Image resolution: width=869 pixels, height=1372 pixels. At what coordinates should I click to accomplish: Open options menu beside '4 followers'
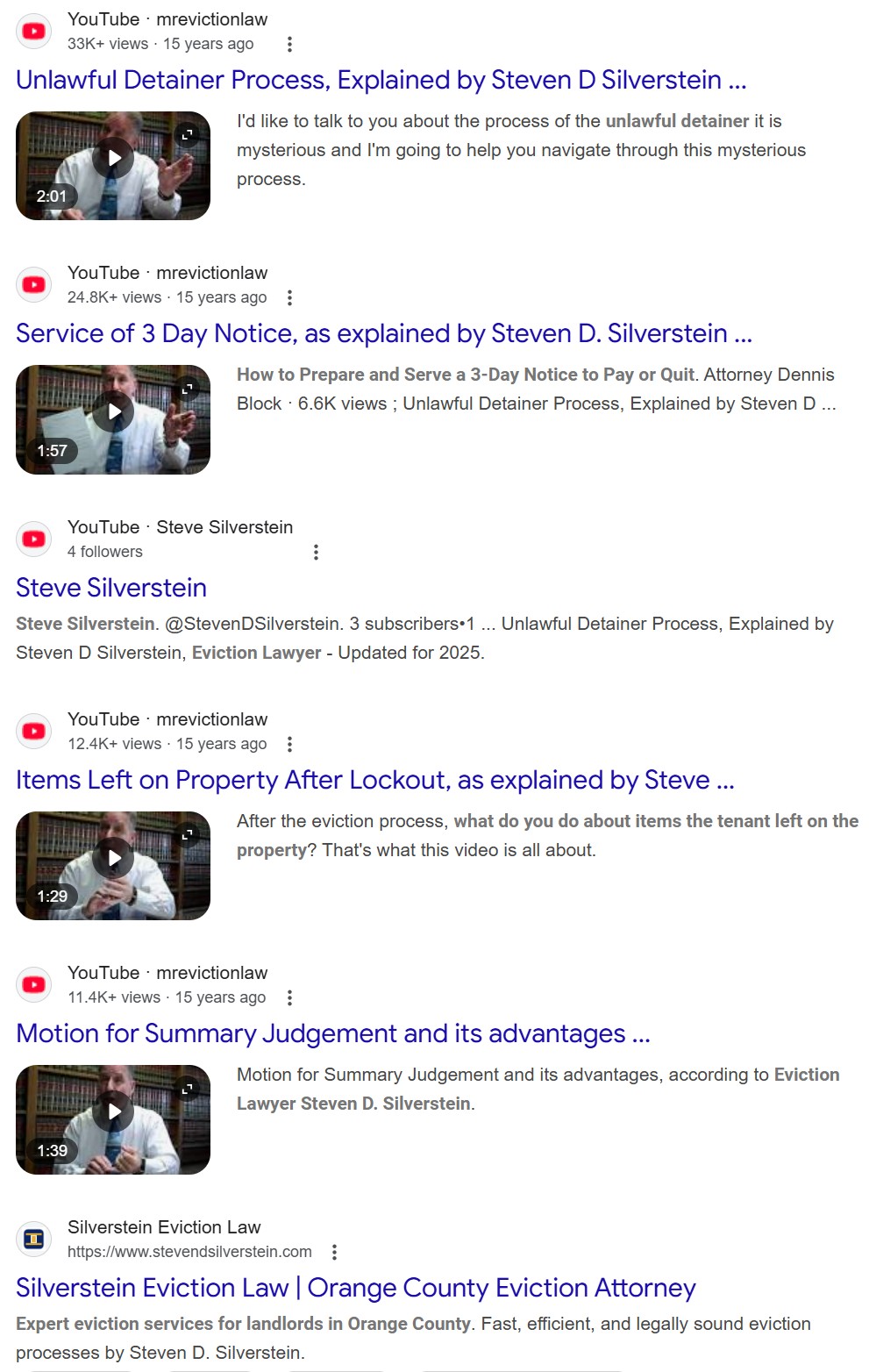(x=316, y=552)
